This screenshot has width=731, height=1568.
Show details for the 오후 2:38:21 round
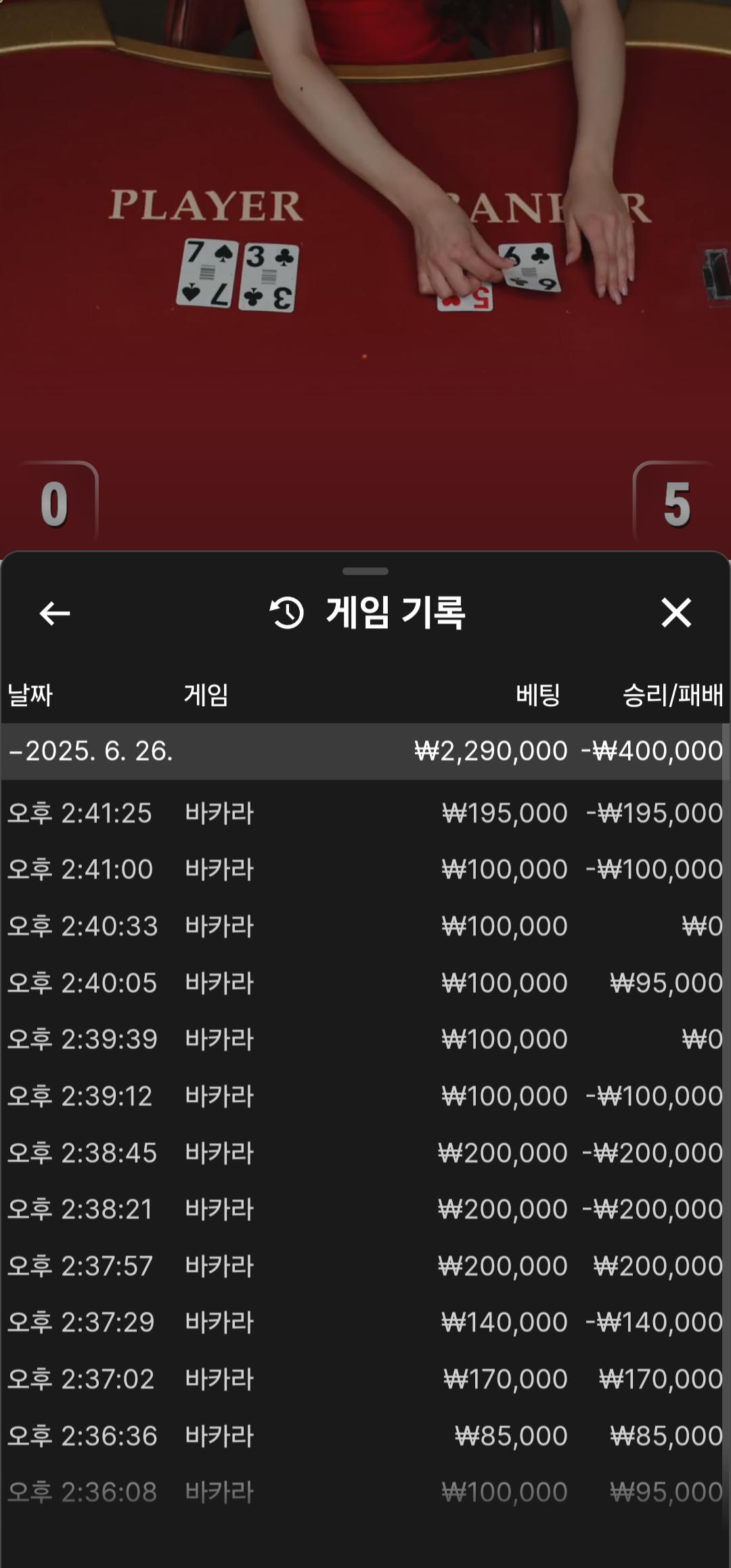pos(365,1209)
